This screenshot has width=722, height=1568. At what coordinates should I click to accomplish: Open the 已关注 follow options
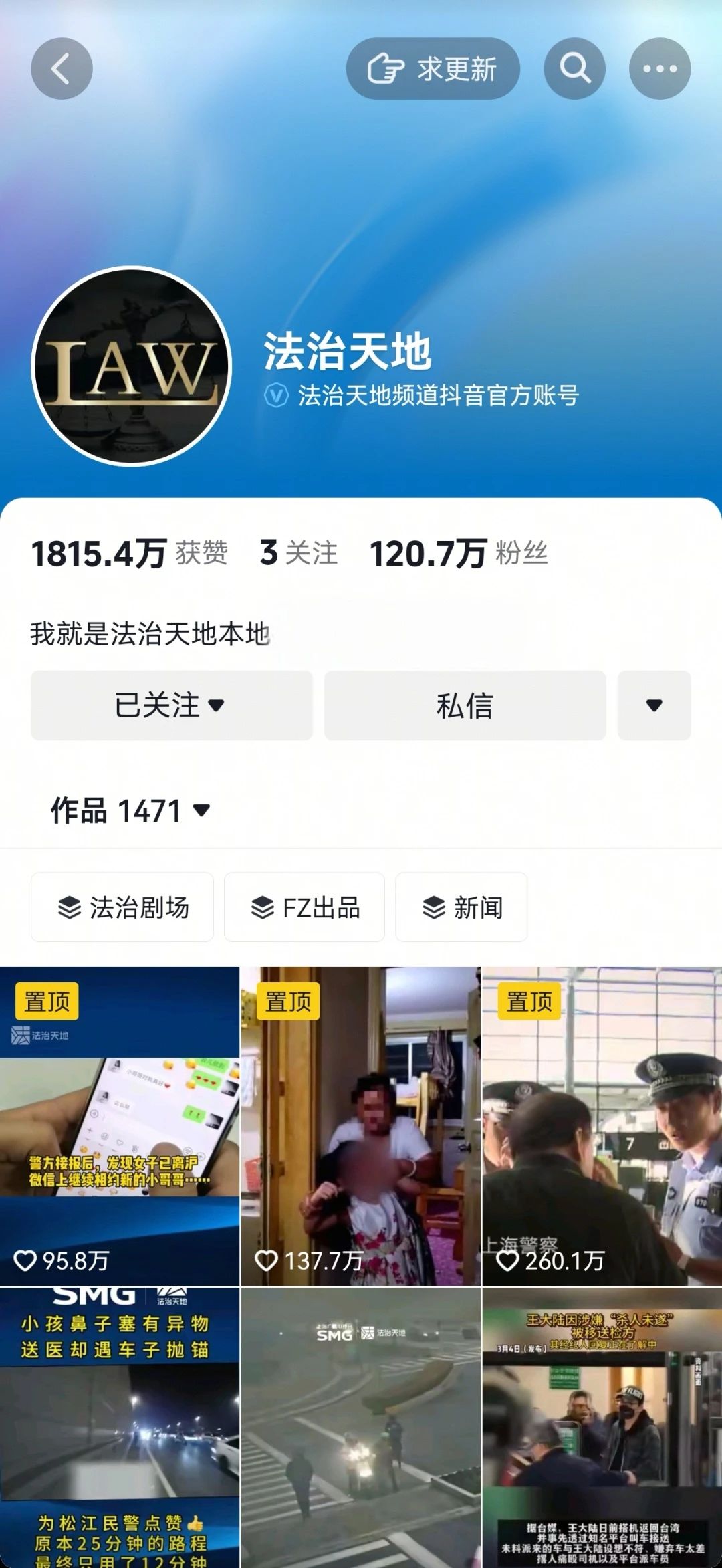tap(171, 705)
